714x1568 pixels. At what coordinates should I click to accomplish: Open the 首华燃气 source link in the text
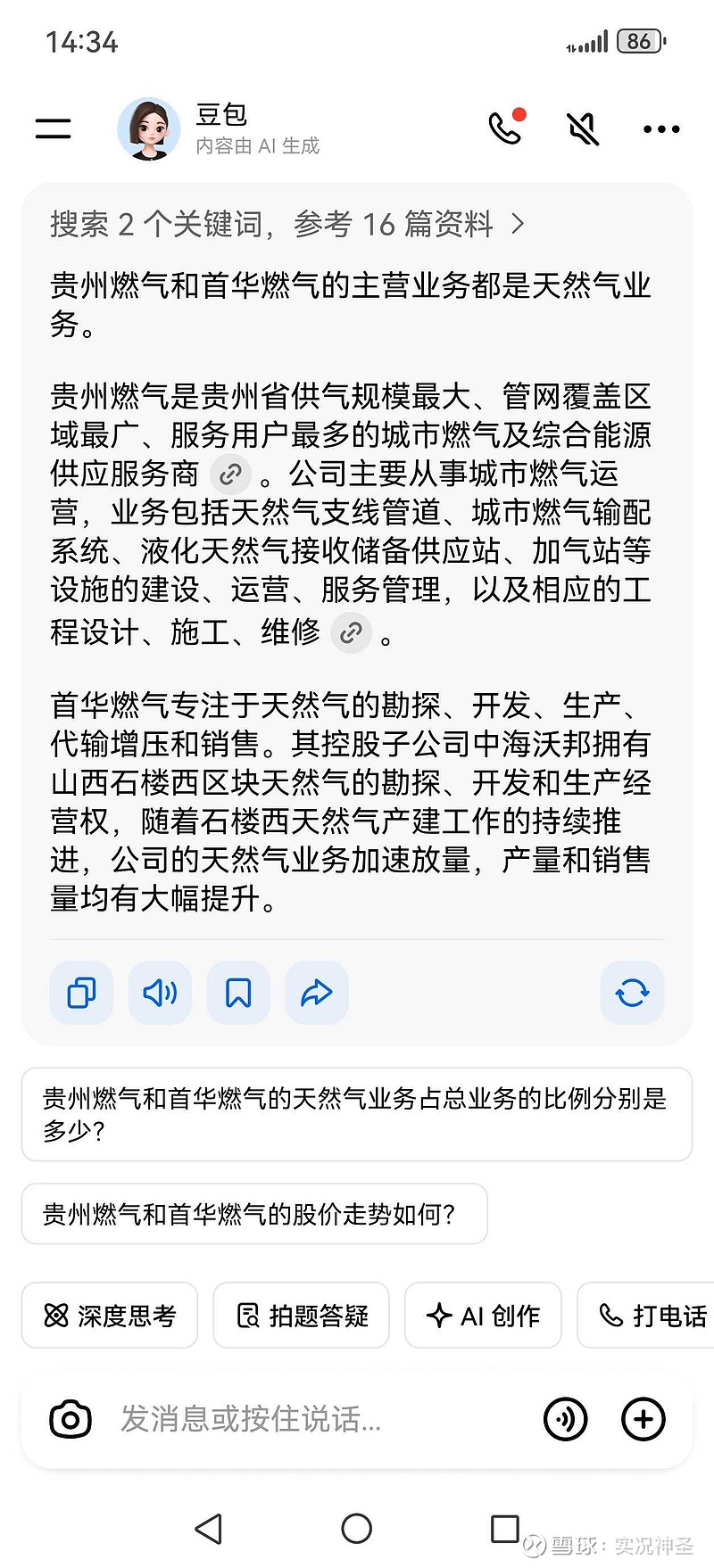click(x=351, y=633)
